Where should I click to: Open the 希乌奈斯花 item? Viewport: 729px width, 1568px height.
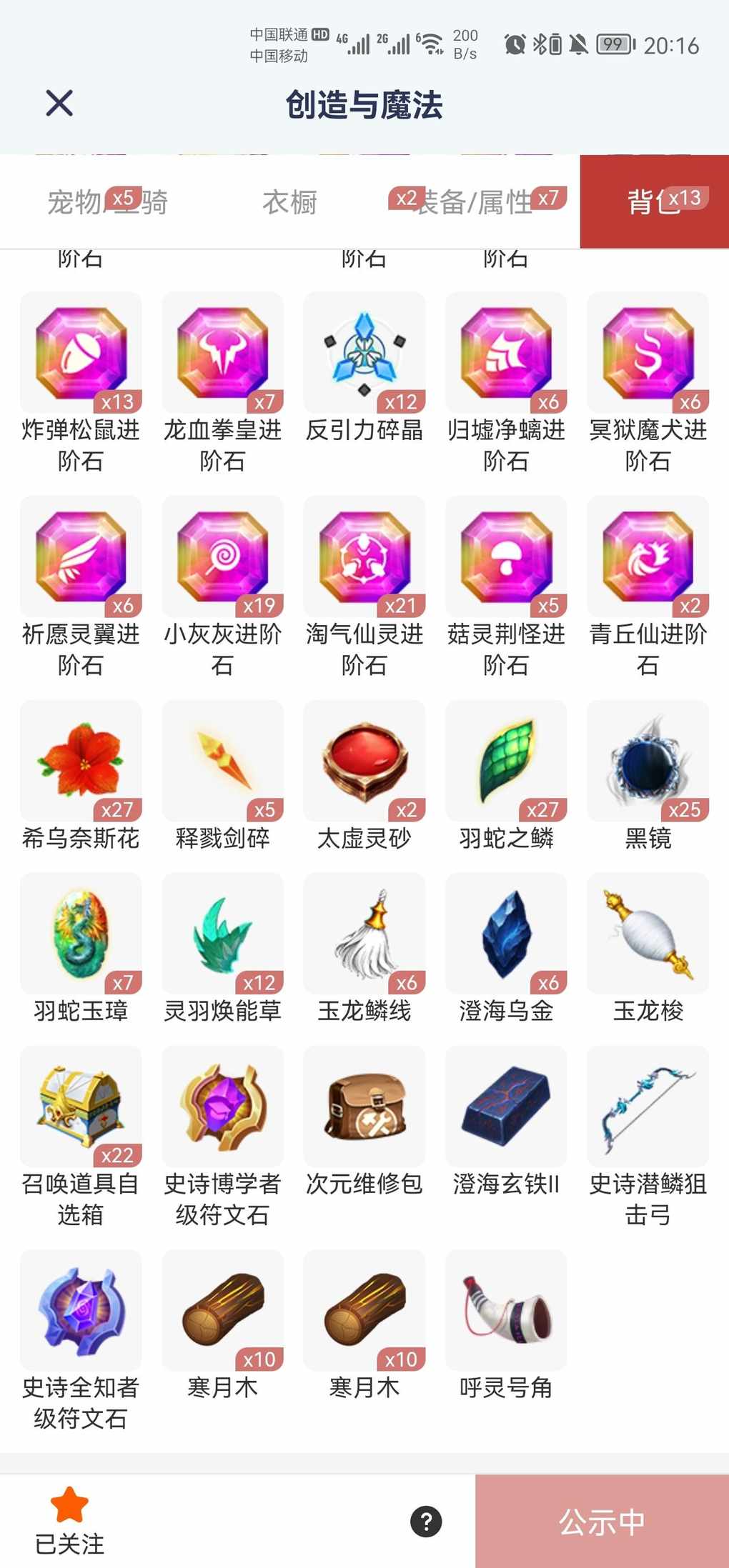click(x=81, y=761)
